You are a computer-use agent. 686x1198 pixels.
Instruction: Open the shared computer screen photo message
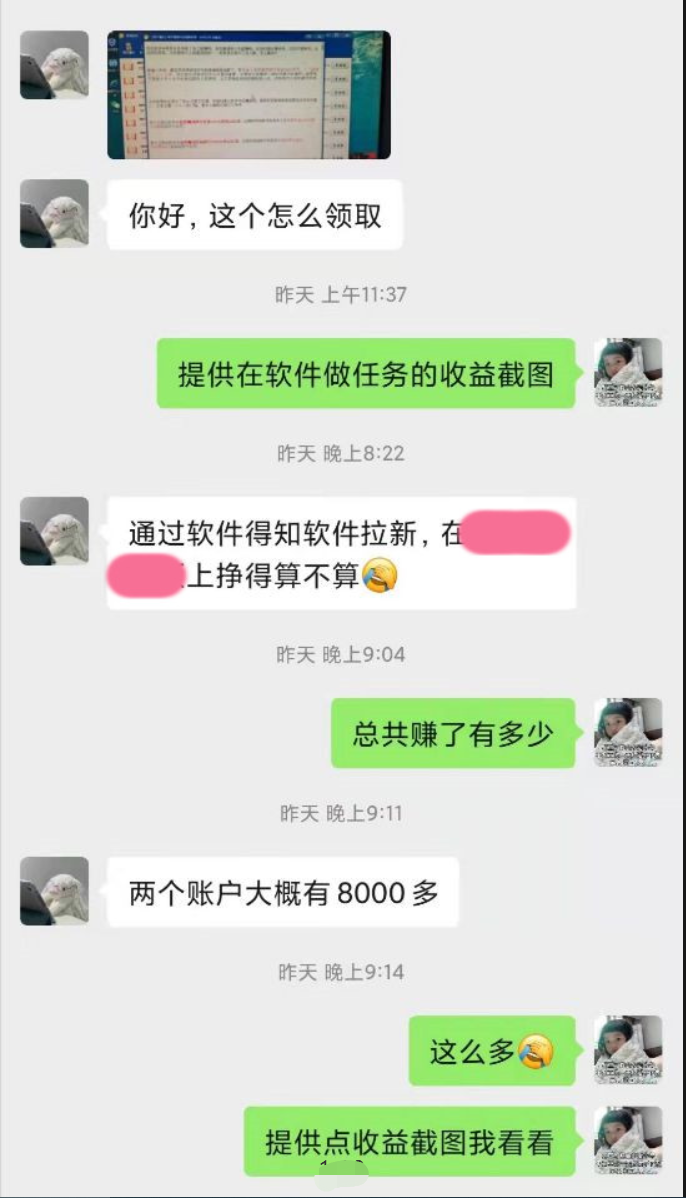[x=248, y=95]
